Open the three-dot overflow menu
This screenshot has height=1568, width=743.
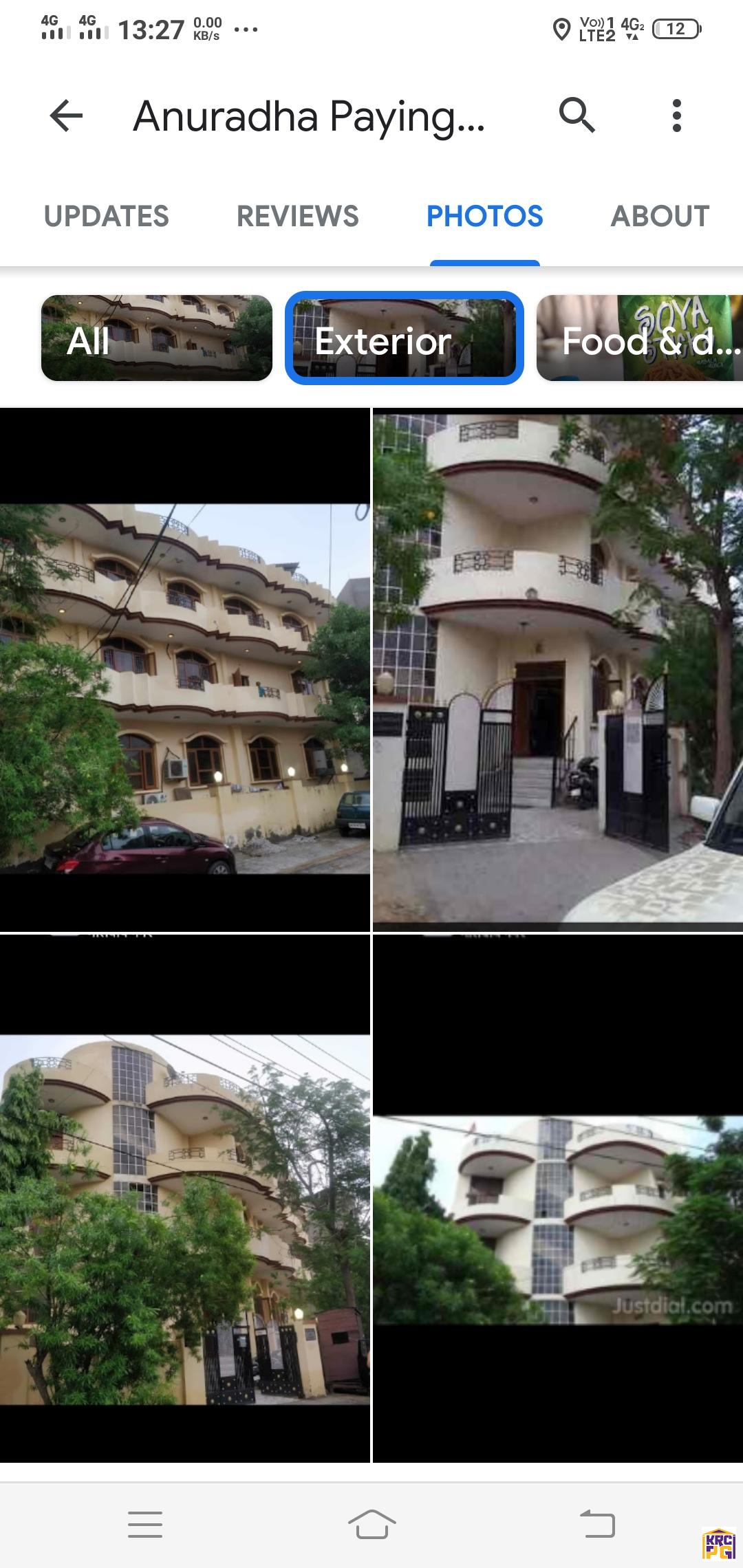tap(676, 116)
